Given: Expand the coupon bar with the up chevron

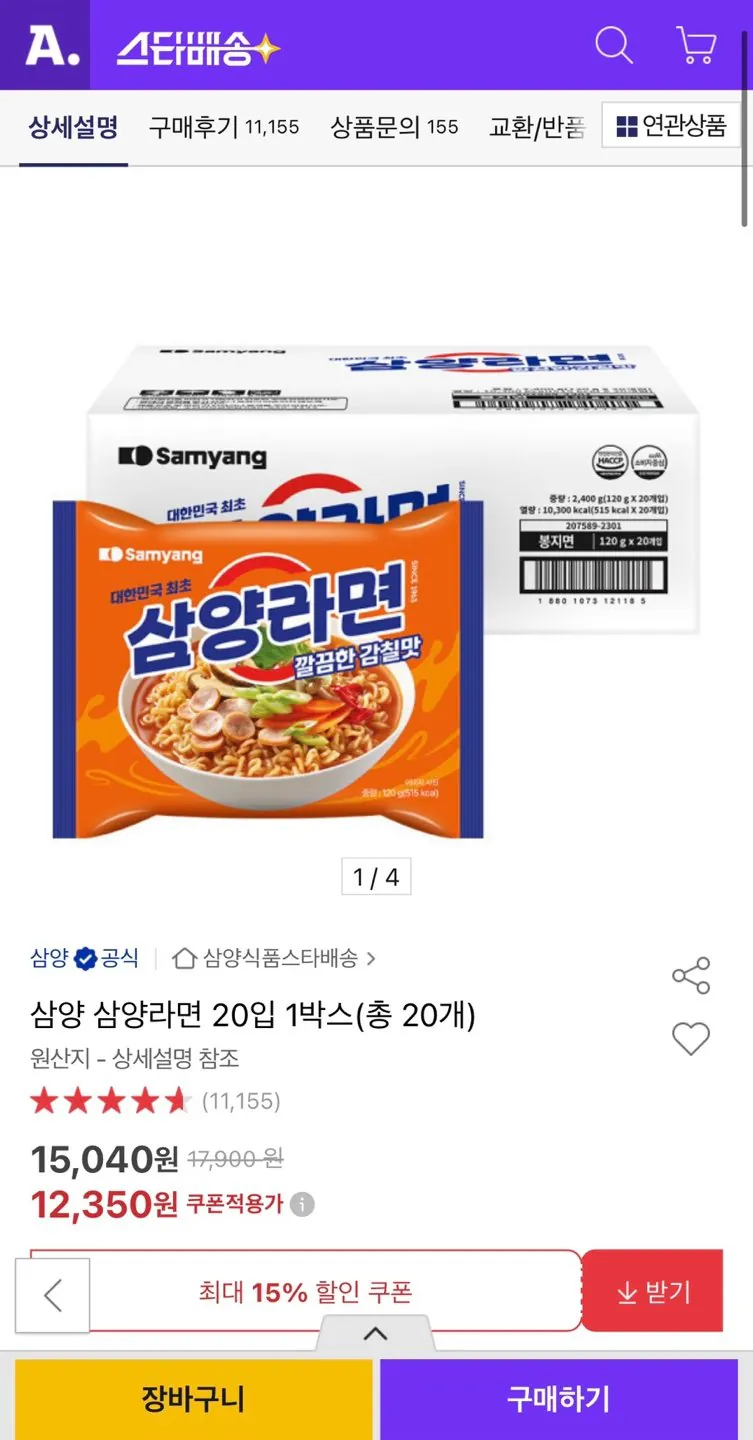Looking at the screenshot, I should coord(375,1333).
